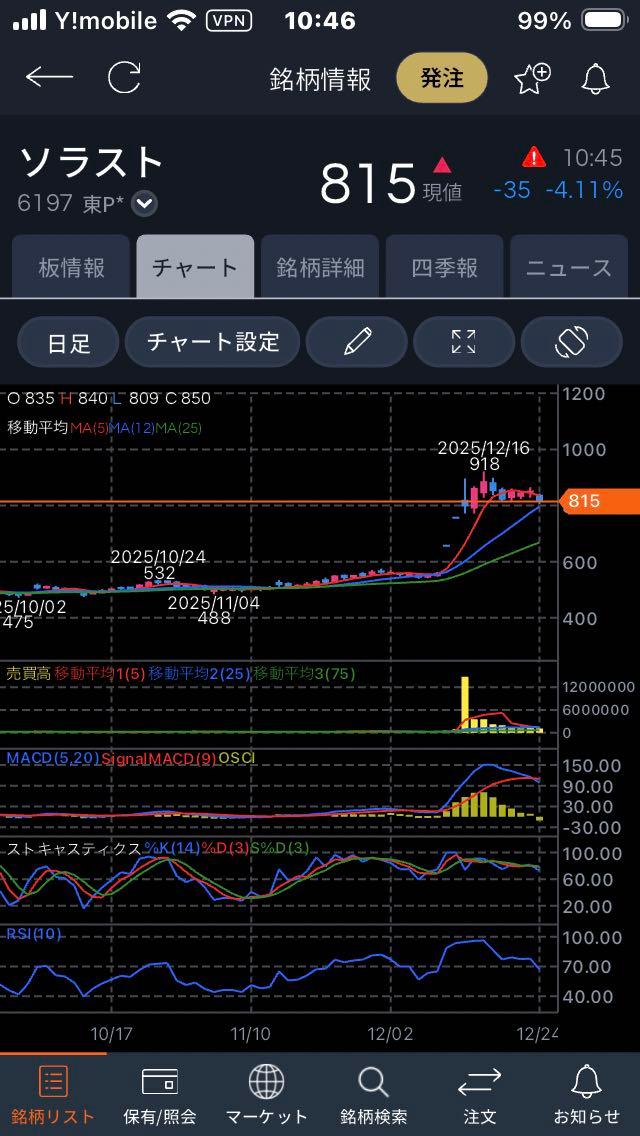Switch to the 四季報 tab

click(x=444, y=267)
